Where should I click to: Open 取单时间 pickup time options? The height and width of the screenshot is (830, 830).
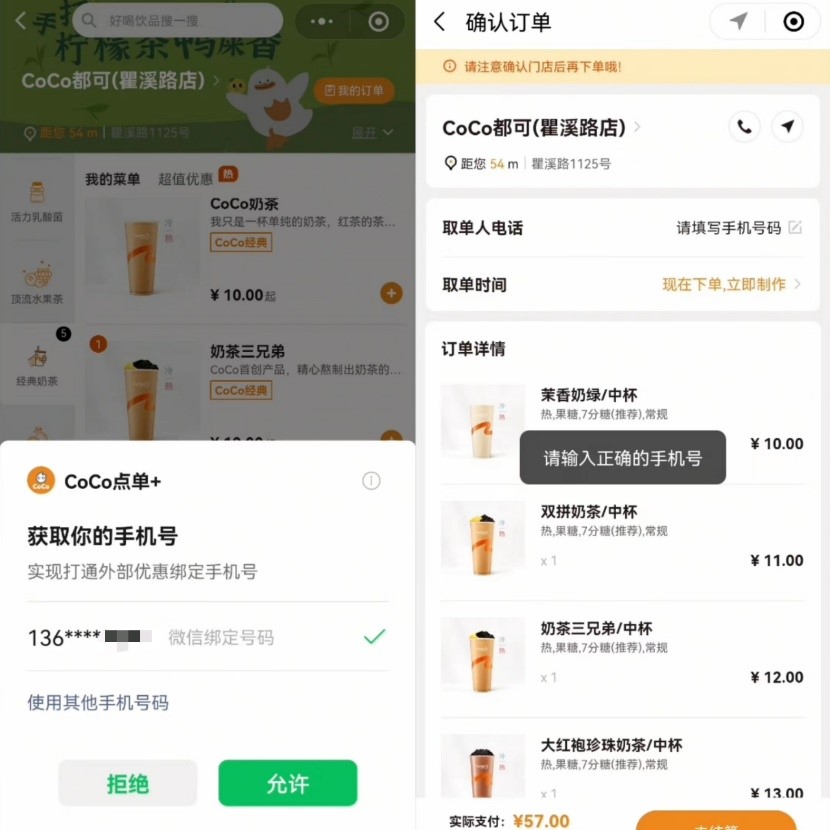coord(731,285)
